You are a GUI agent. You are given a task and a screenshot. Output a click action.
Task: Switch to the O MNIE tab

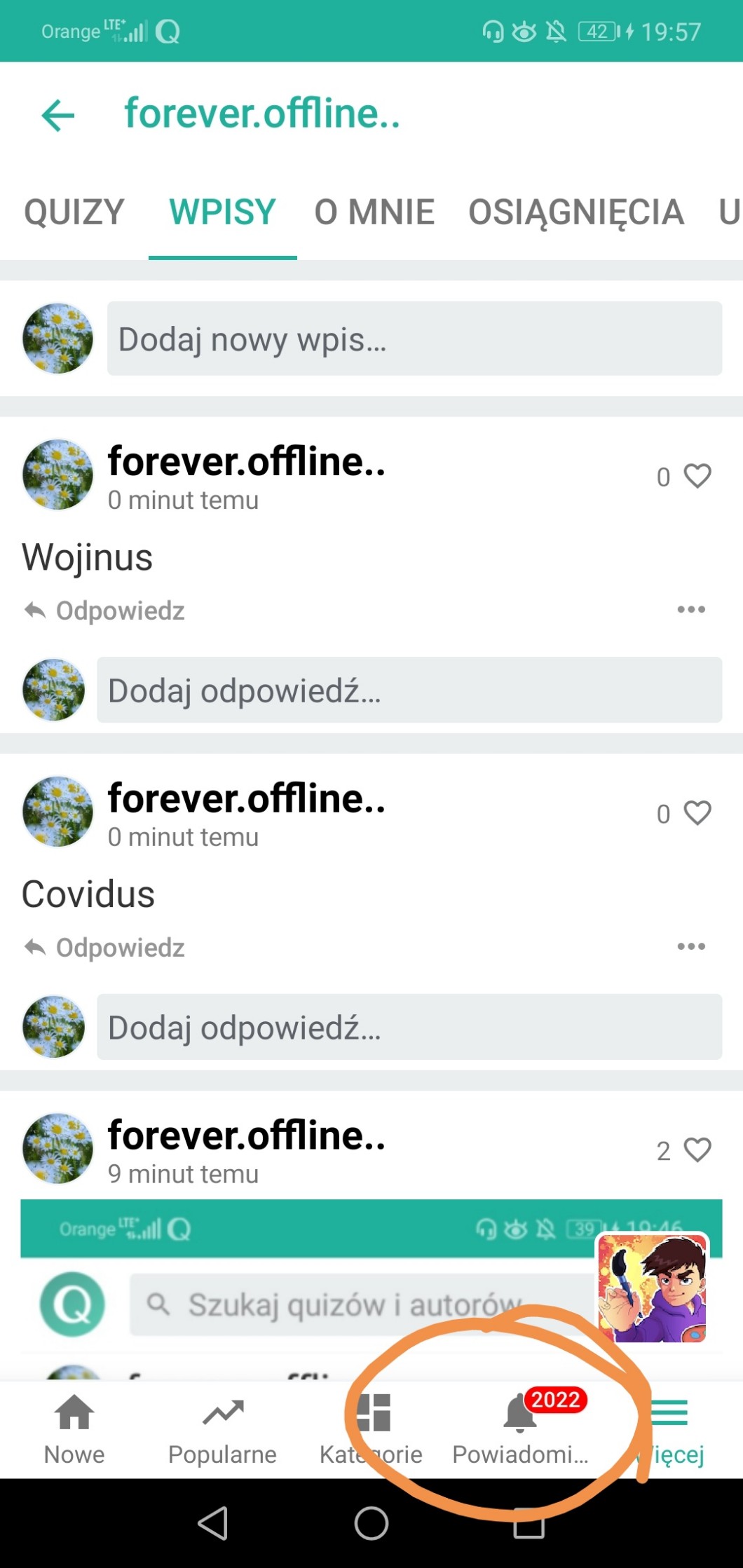(374, 212)
